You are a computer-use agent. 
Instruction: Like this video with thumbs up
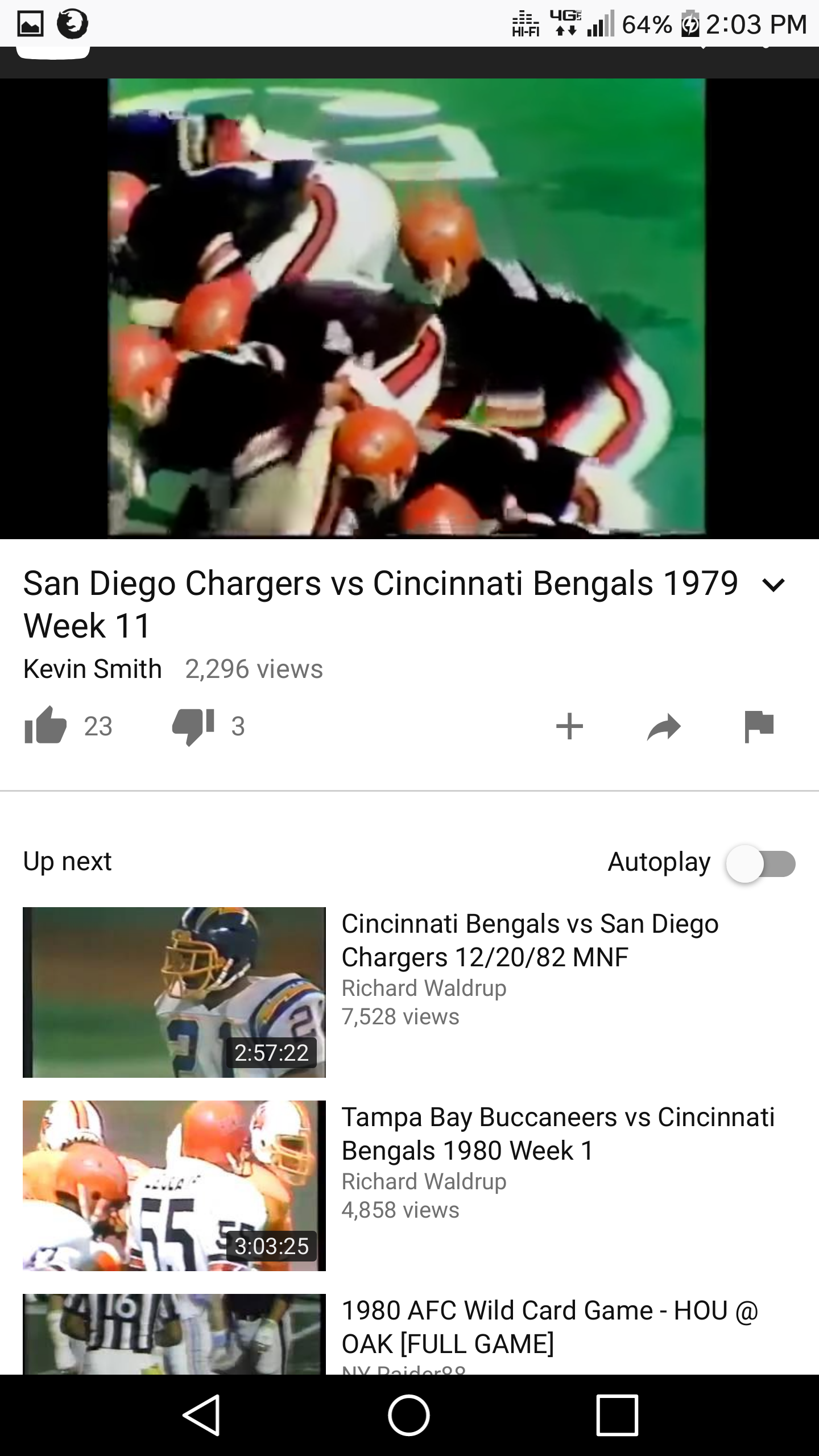tap(45, 726)
